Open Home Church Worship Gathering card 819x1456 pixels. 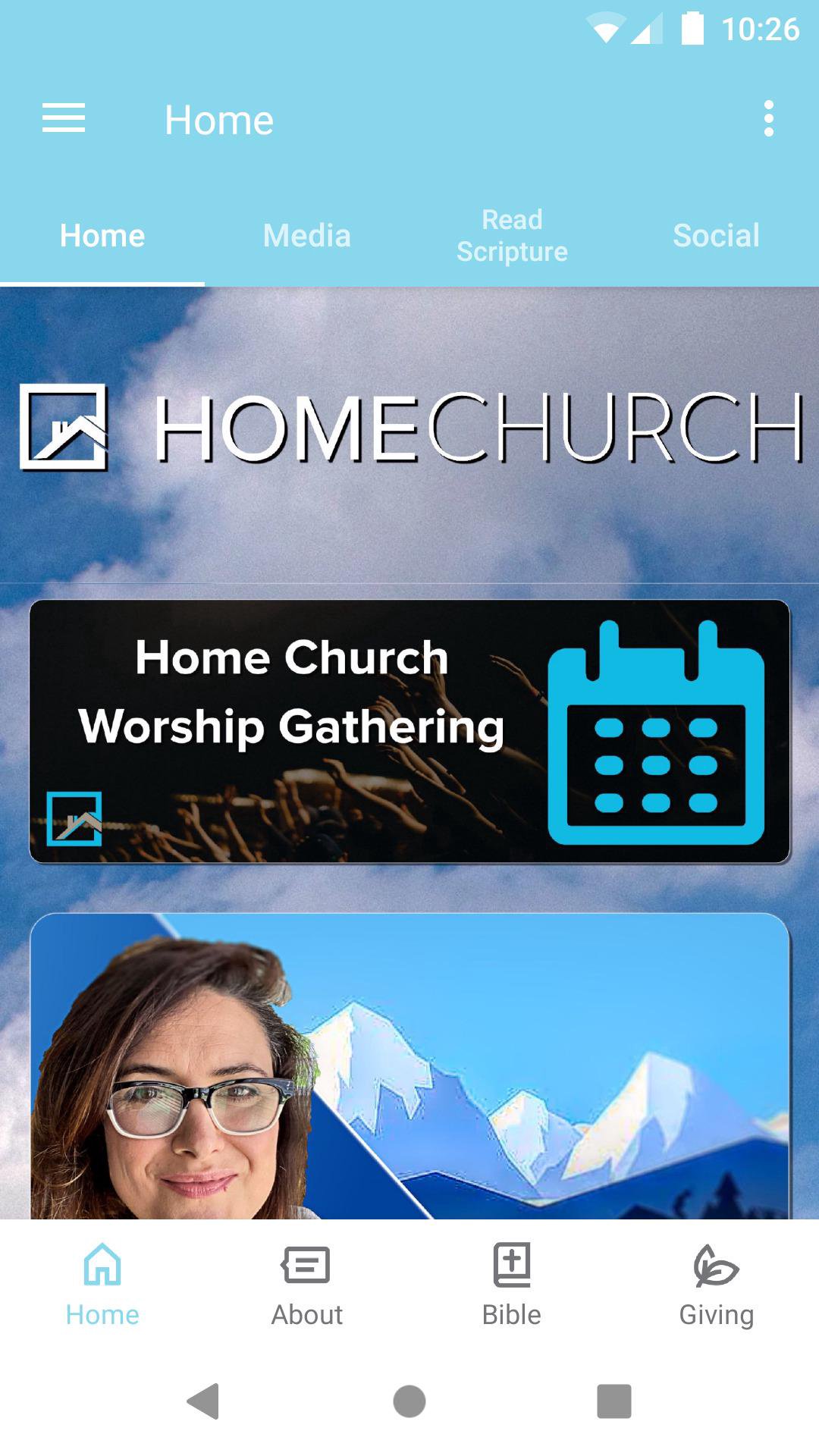click(409, 731)
